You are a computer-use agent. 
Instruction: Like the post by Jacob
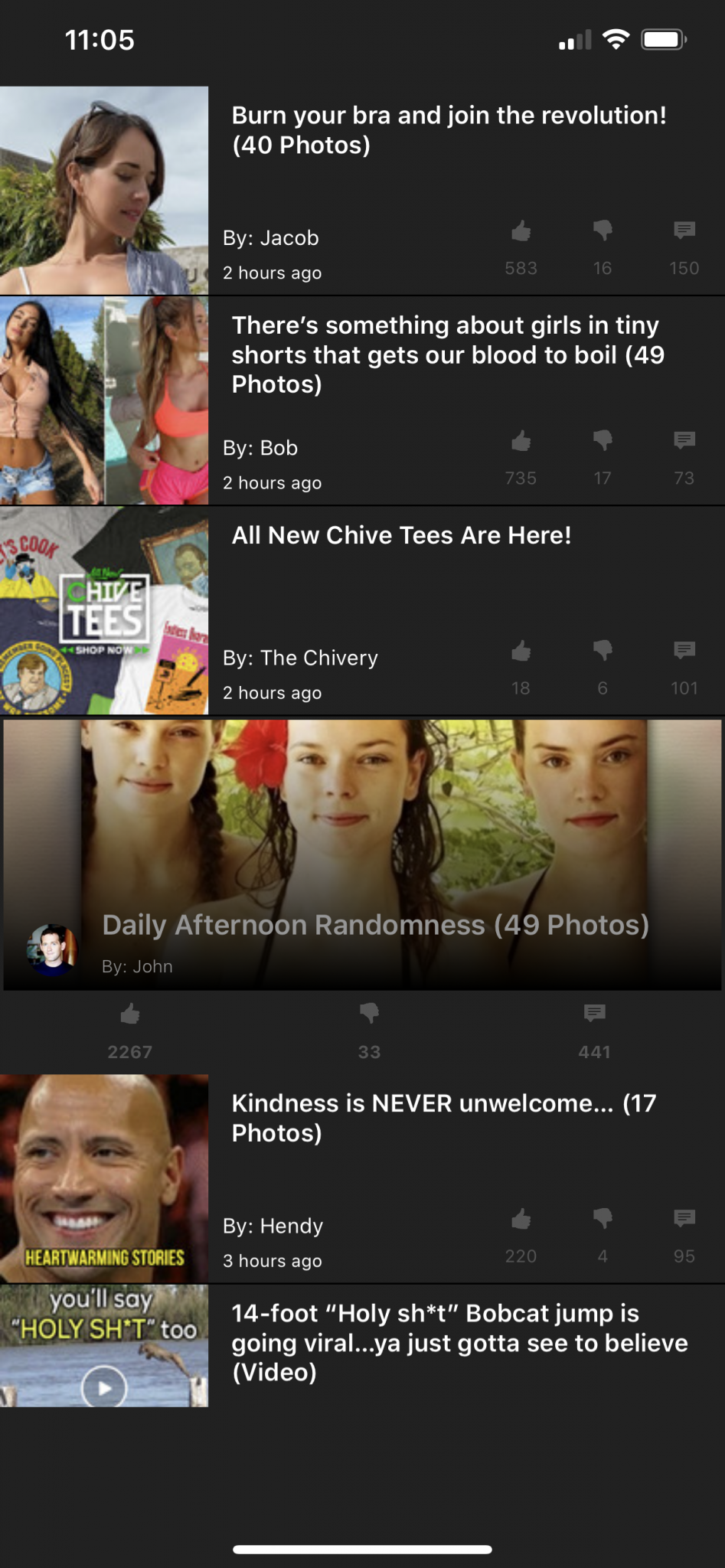tap(521, 231)
